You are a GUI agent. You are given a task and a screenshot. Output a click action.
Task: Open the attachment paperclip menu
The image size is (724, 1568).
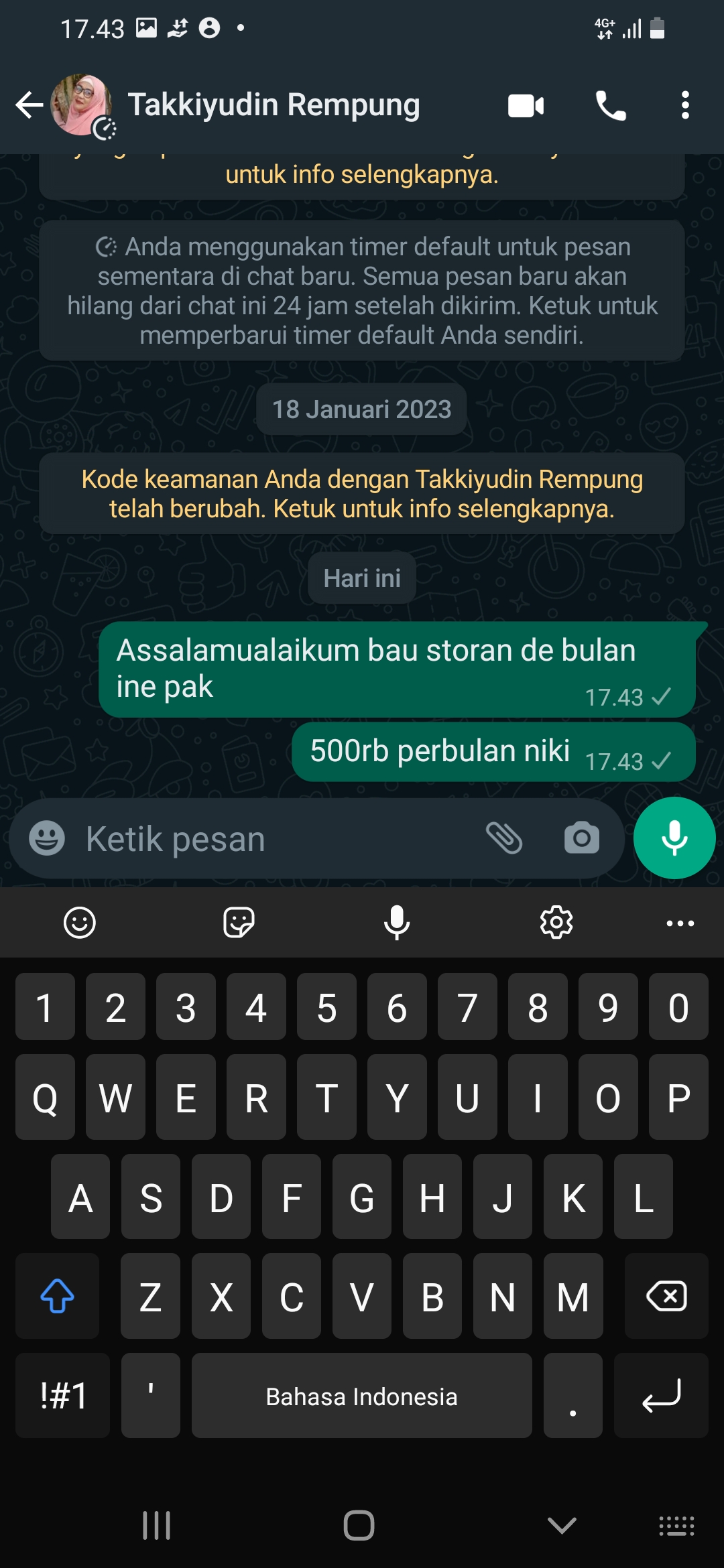pos(504,838)
